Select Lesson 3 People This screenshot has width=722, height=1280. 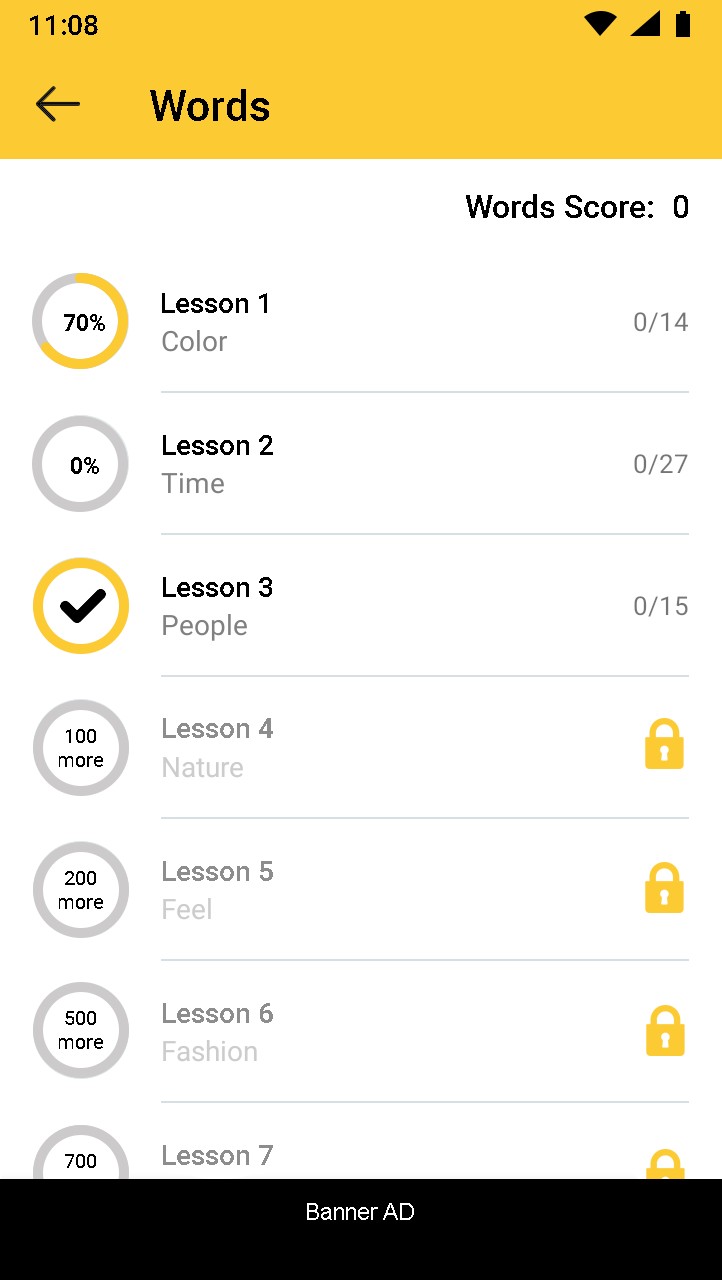[x=360, y=606]
